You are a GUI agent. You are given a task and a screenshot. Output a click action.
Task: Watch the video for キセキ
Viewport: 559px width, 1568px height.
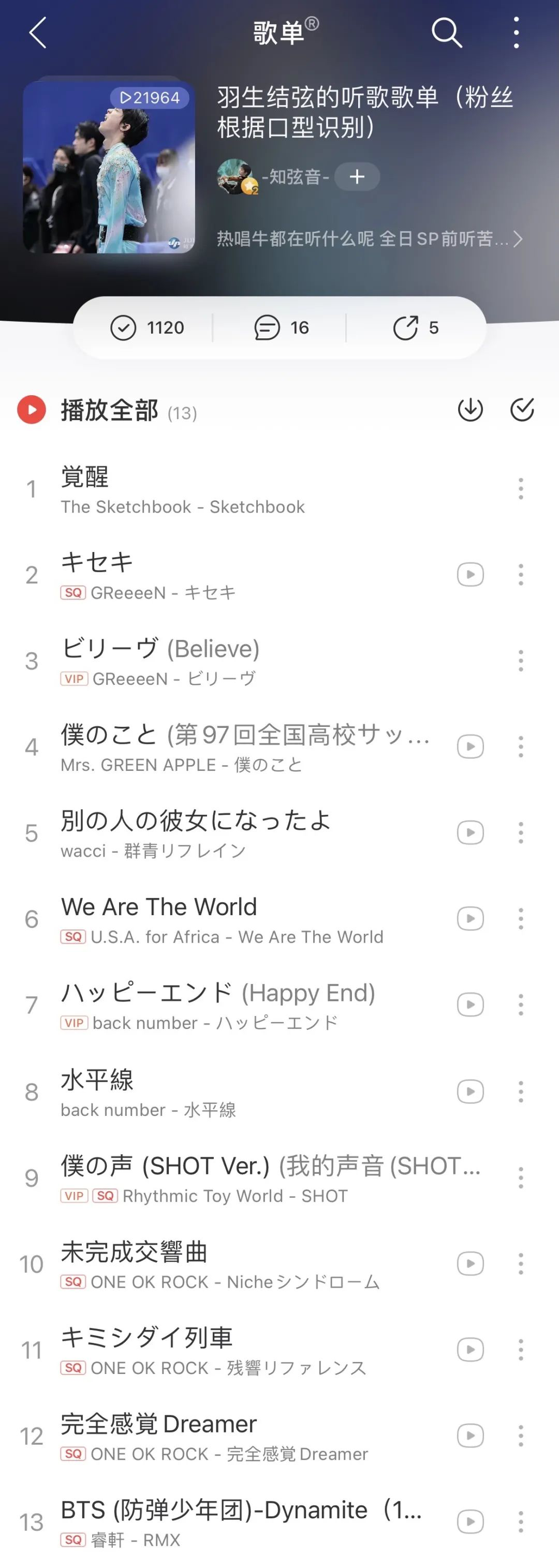[470, 575]
